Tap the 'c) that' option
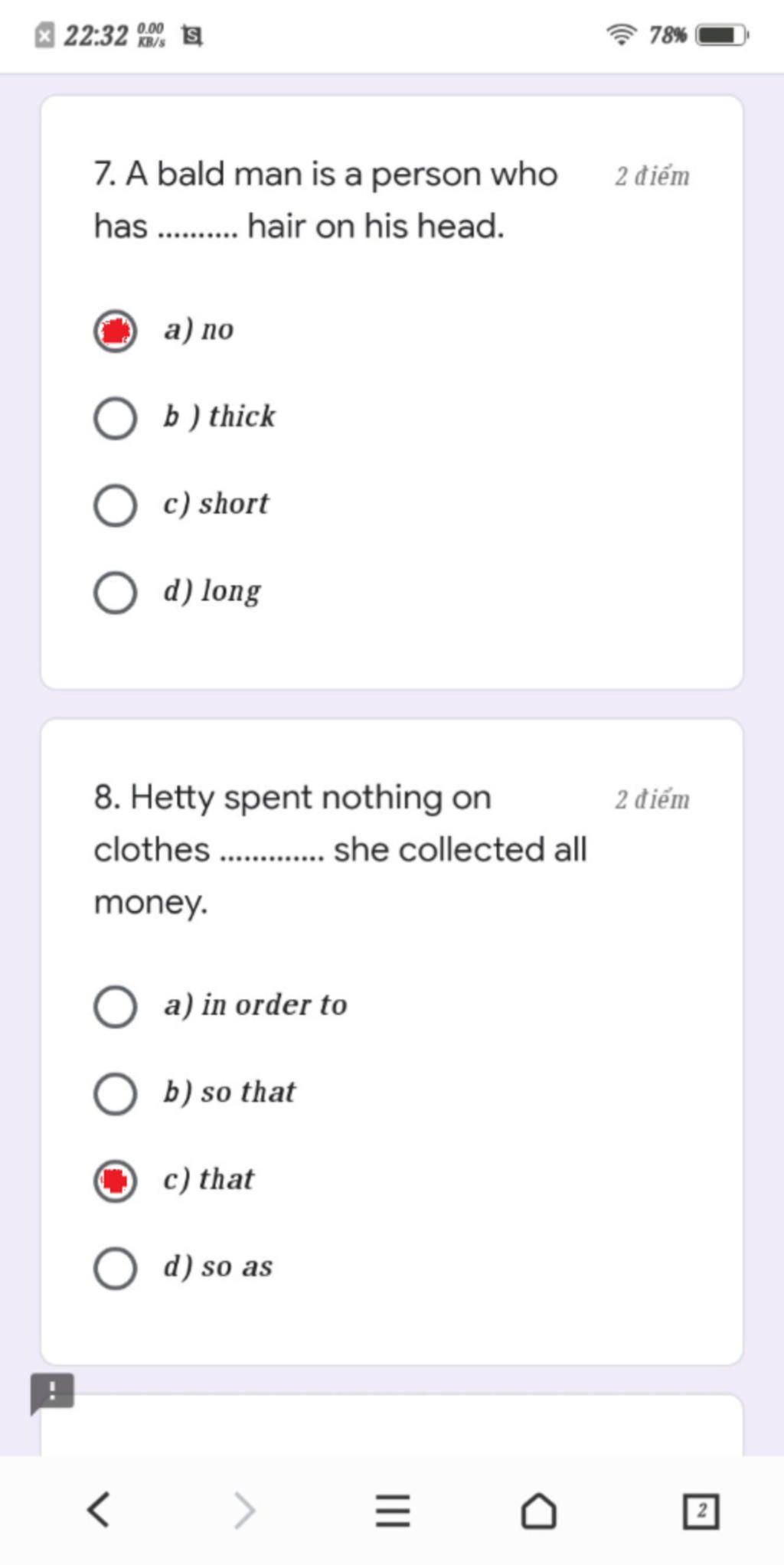 click(116, 1181)
